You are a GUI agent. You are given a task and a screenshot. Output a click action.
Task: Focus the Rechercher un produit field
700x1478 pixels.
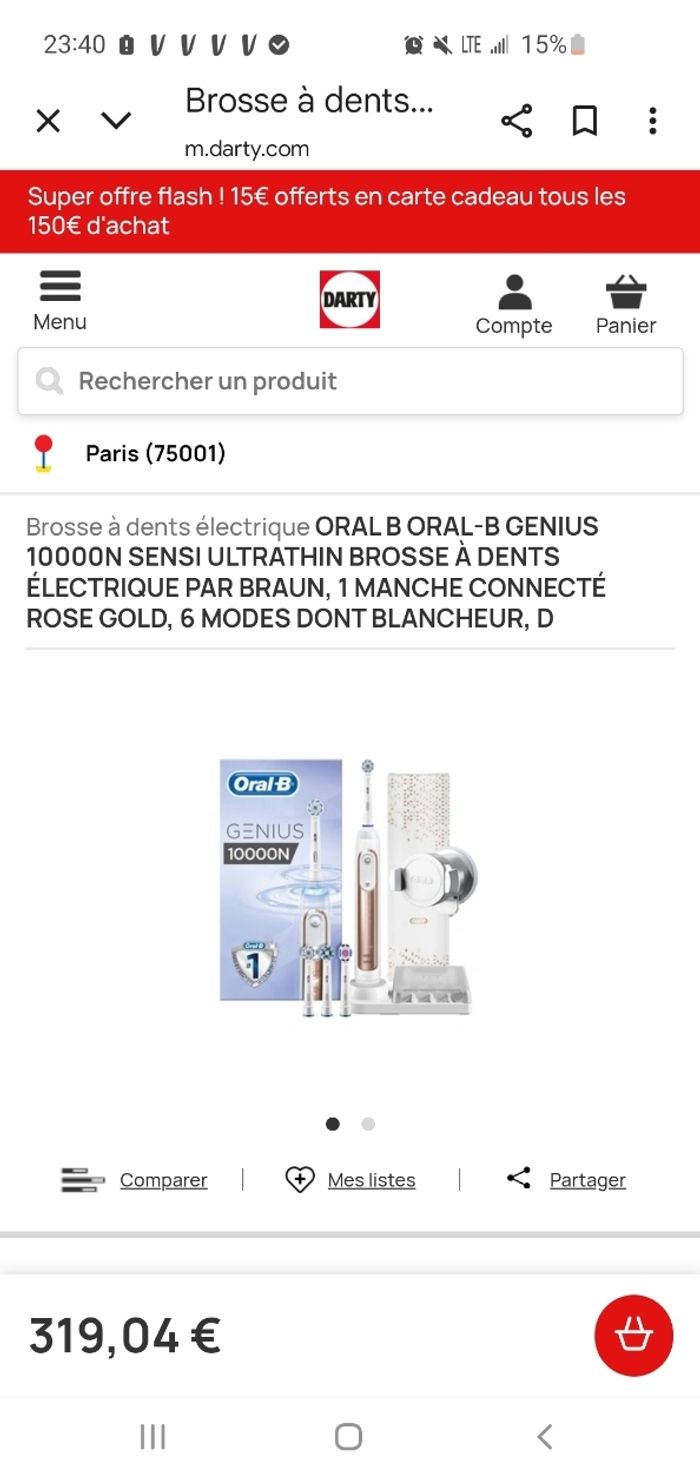[350, 381]
